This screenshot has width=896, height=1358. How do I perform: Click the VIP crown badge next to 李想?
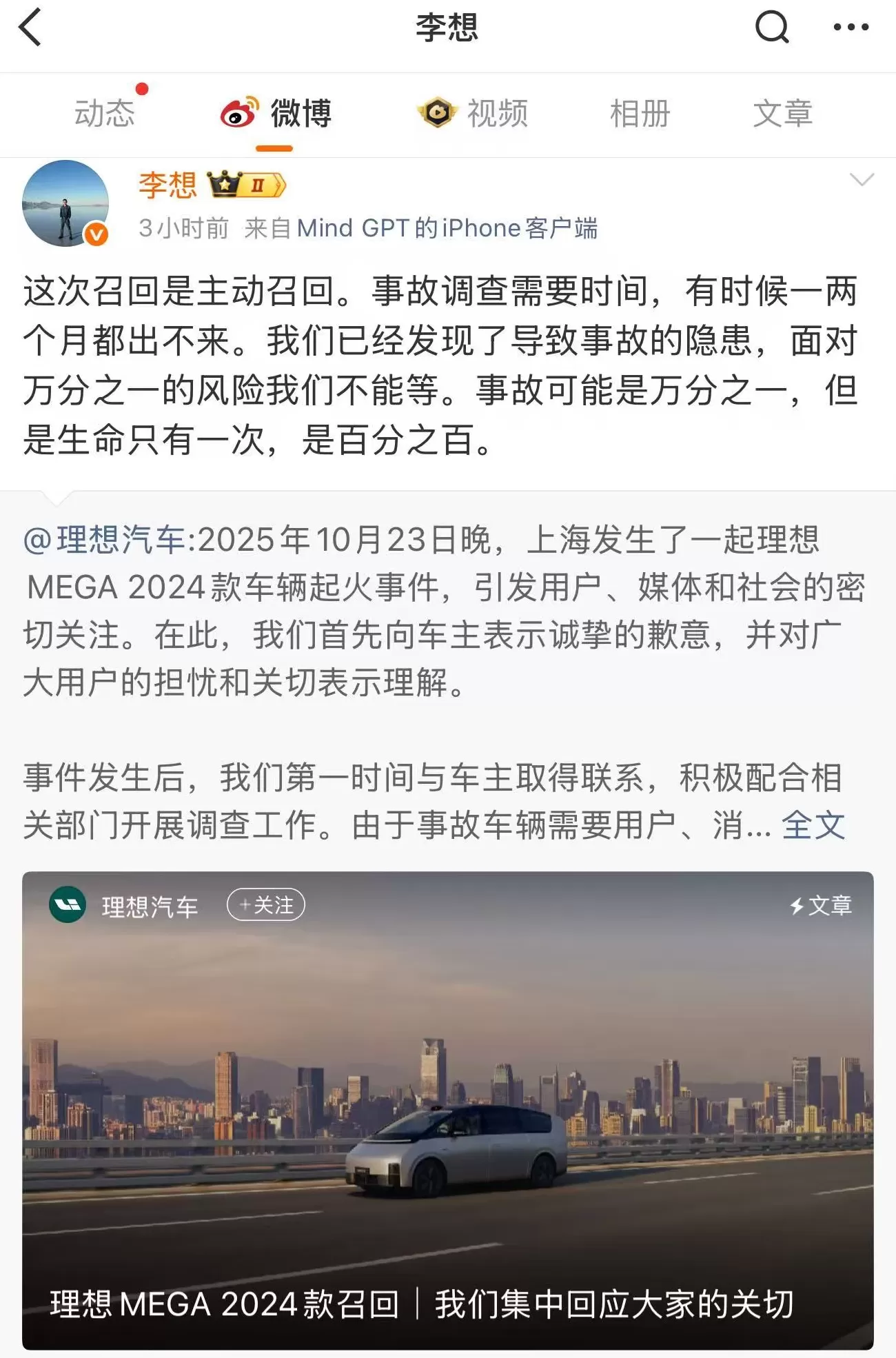pyautogui.click(x=245, y=184)
